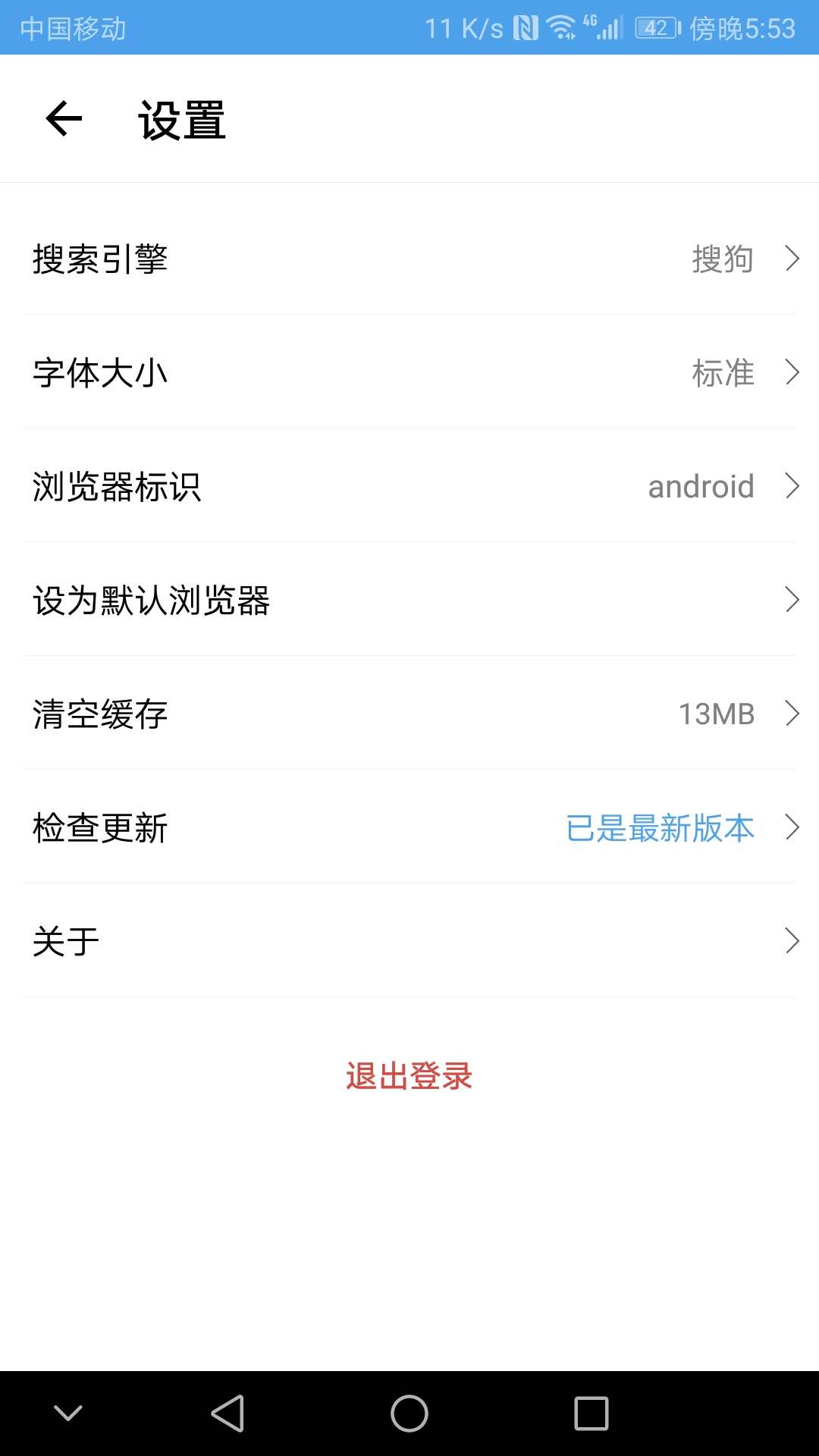Open the 搜索引擎 setting
819x1456 pixels.
[409, 259]
